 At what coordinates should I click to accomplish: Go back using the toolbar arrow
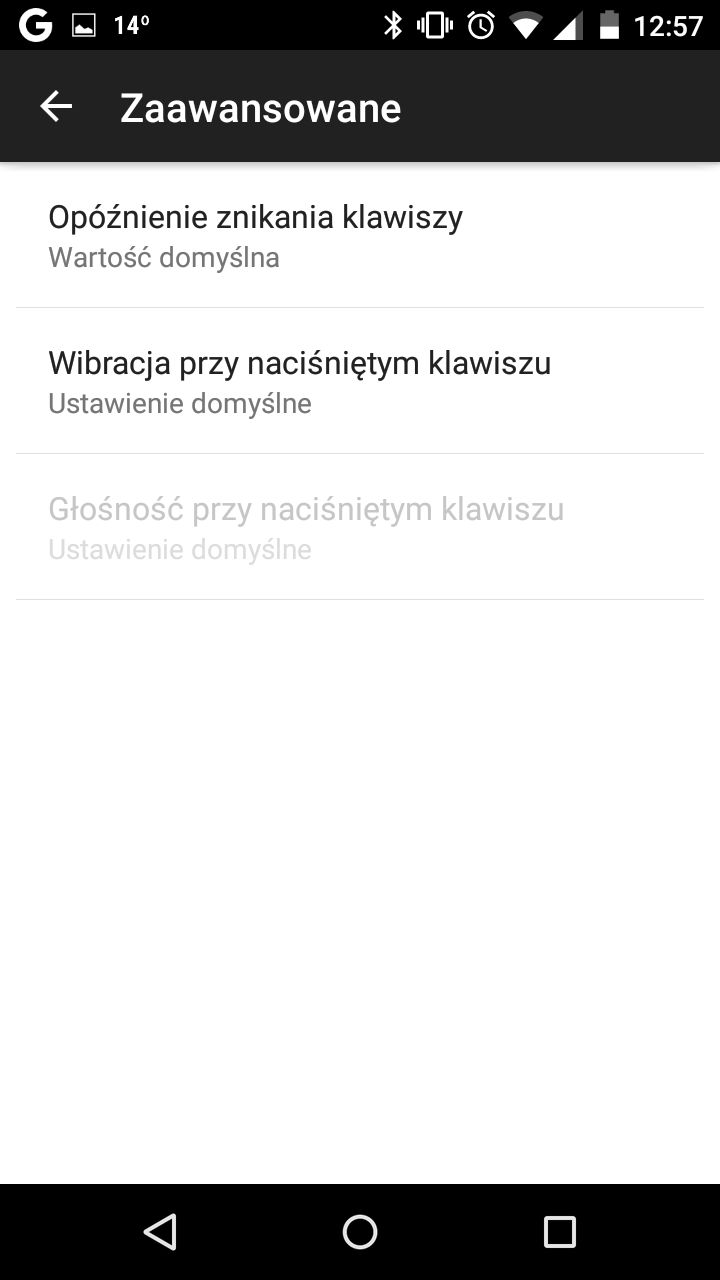[56, 107]
